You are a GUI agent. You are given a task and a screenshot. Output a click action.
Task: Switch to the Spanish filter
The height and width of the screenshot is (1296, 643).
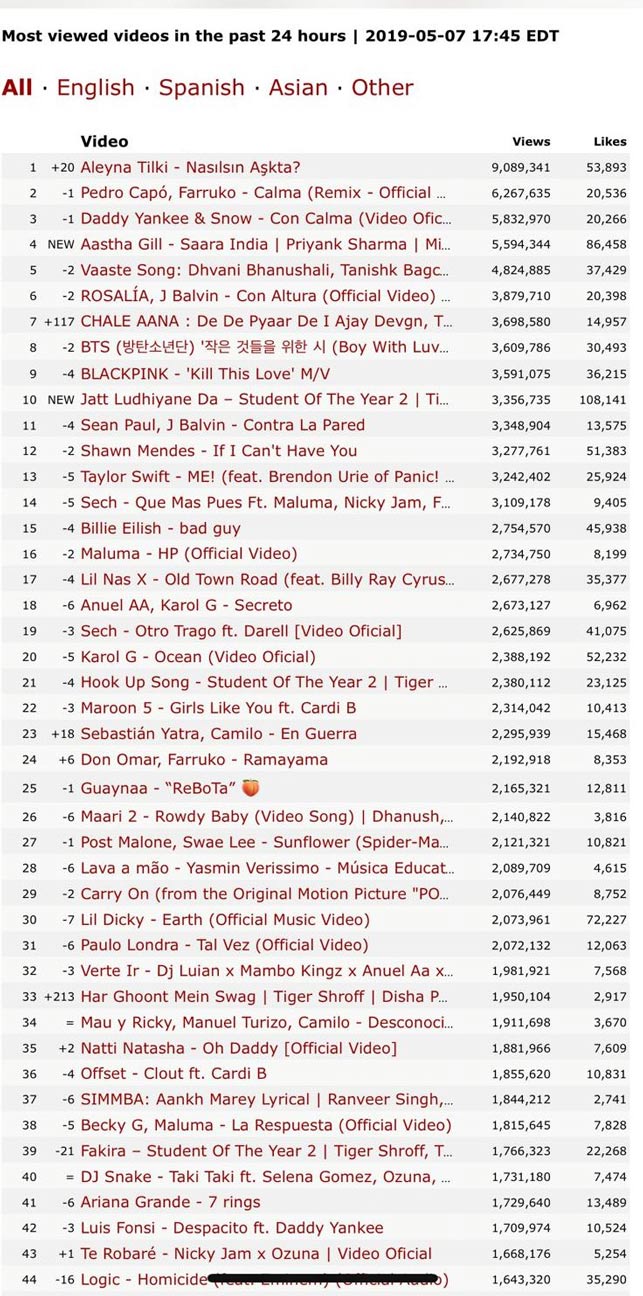(x=201, y=87)
